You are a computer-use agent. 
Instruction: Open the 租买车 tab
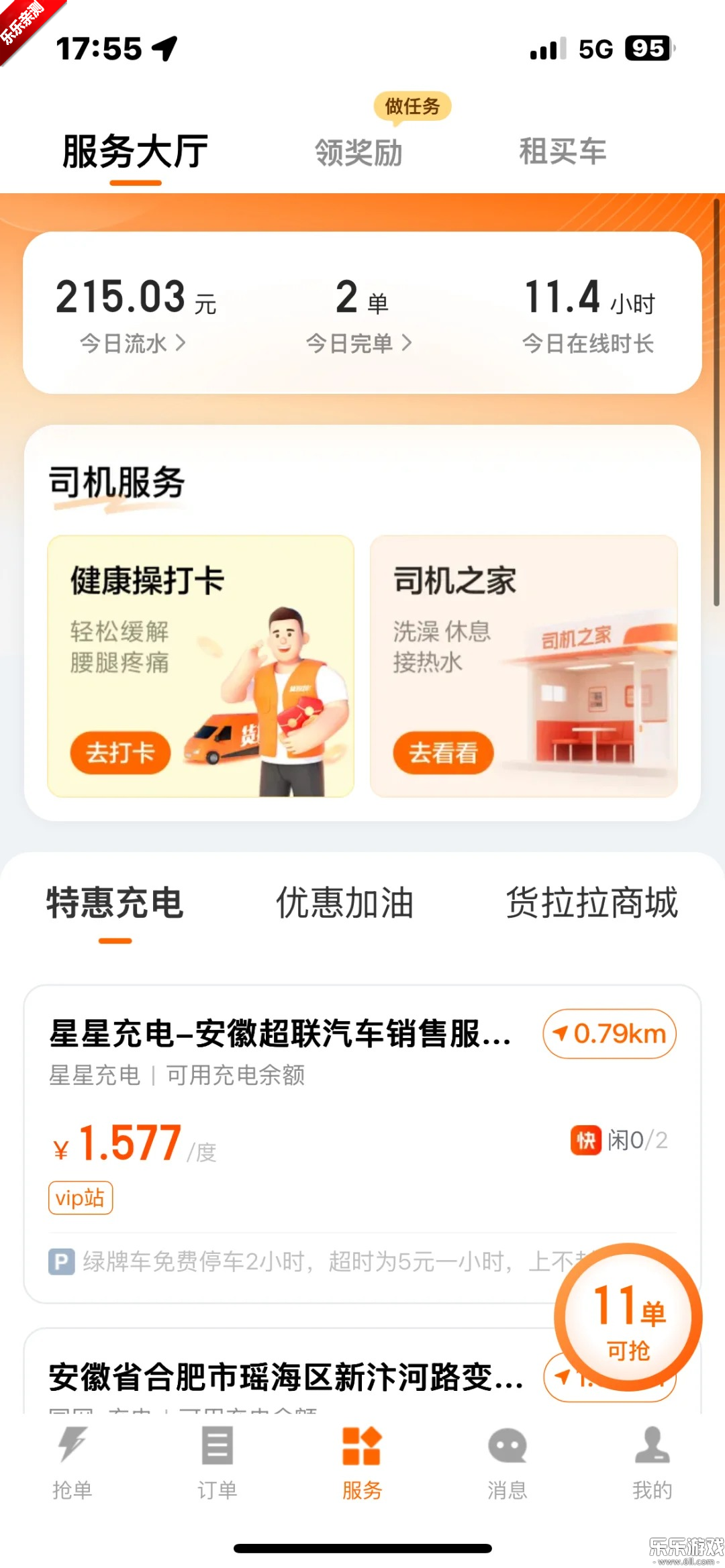pos(563,151)
